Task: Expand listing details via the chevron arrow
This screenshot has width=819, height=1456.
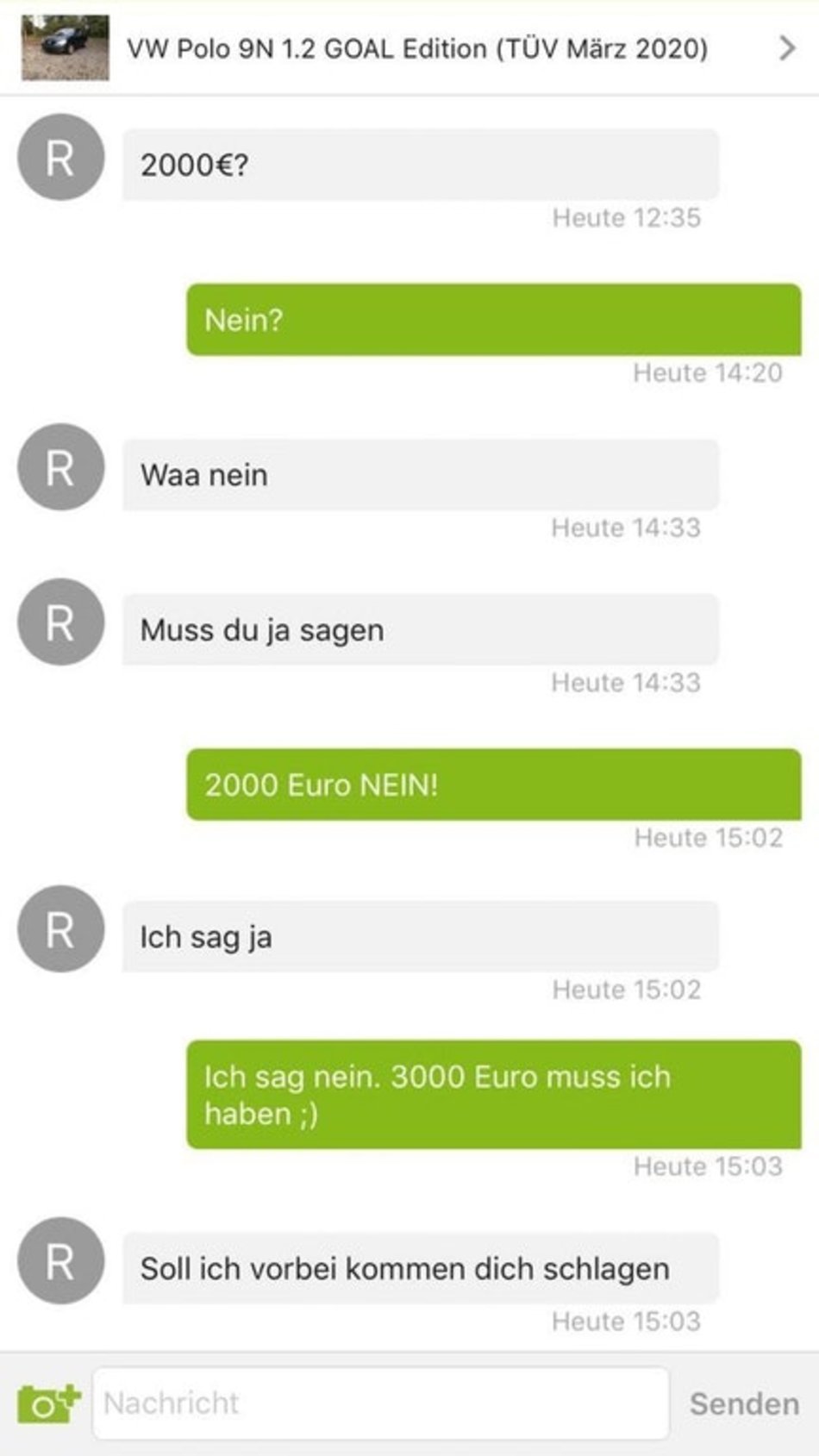Action: (786, 48)
